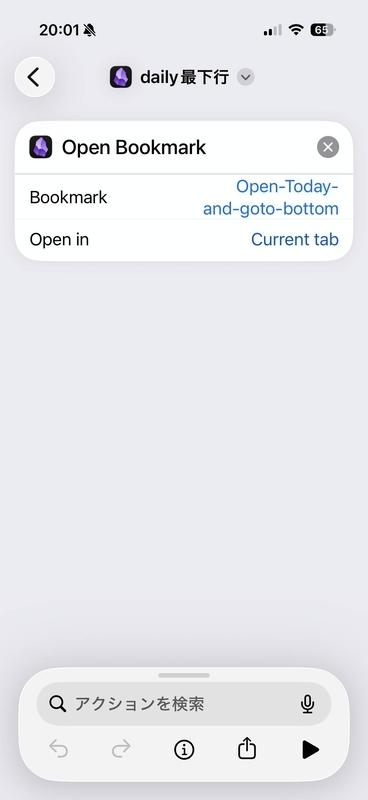The width and height of the screenshot is (368, 800).
Task: Tap the アクションを検索 search field
Action: tap(184, 704)
